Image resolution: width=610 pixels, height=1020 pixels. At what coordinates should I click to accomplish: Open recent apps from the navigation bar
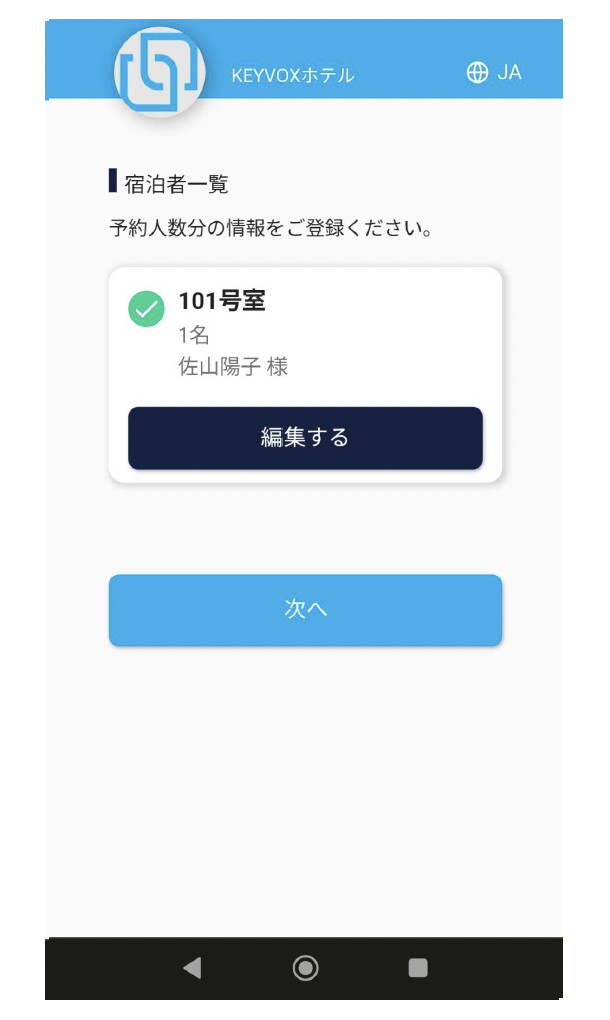coord(418,968)
